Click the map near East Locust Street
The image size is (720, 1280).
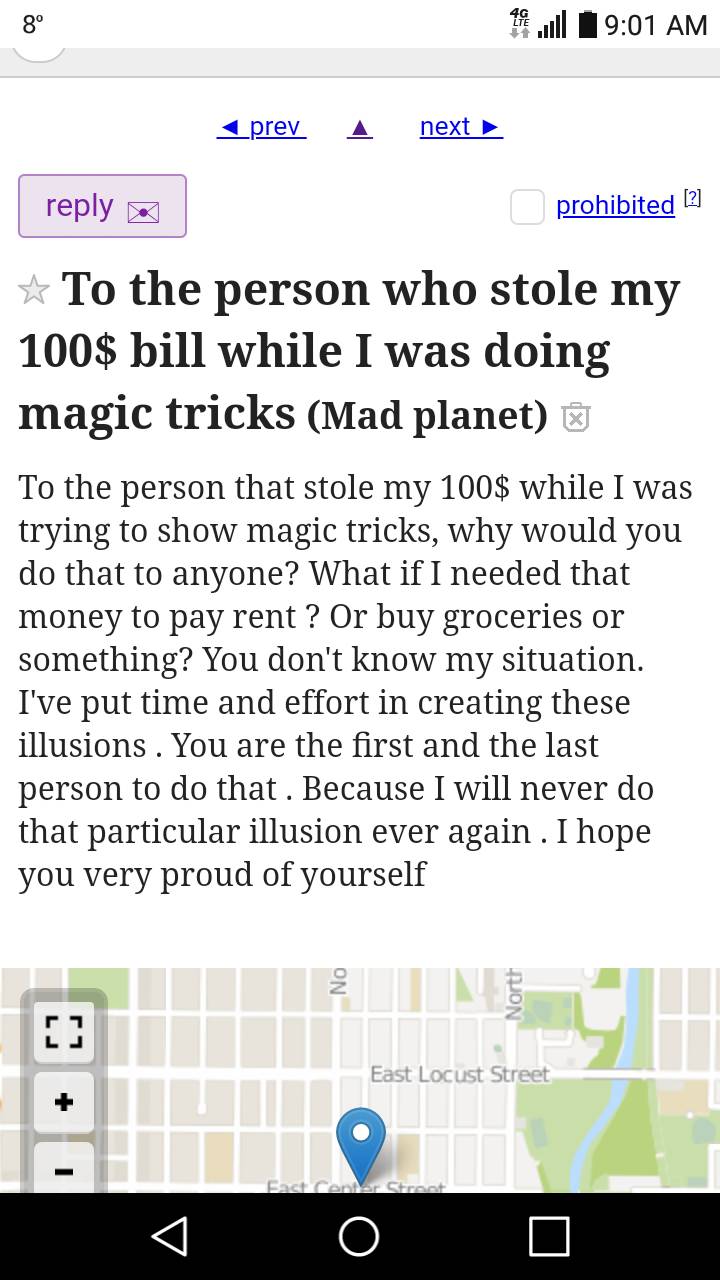[x=460, y=1075]
